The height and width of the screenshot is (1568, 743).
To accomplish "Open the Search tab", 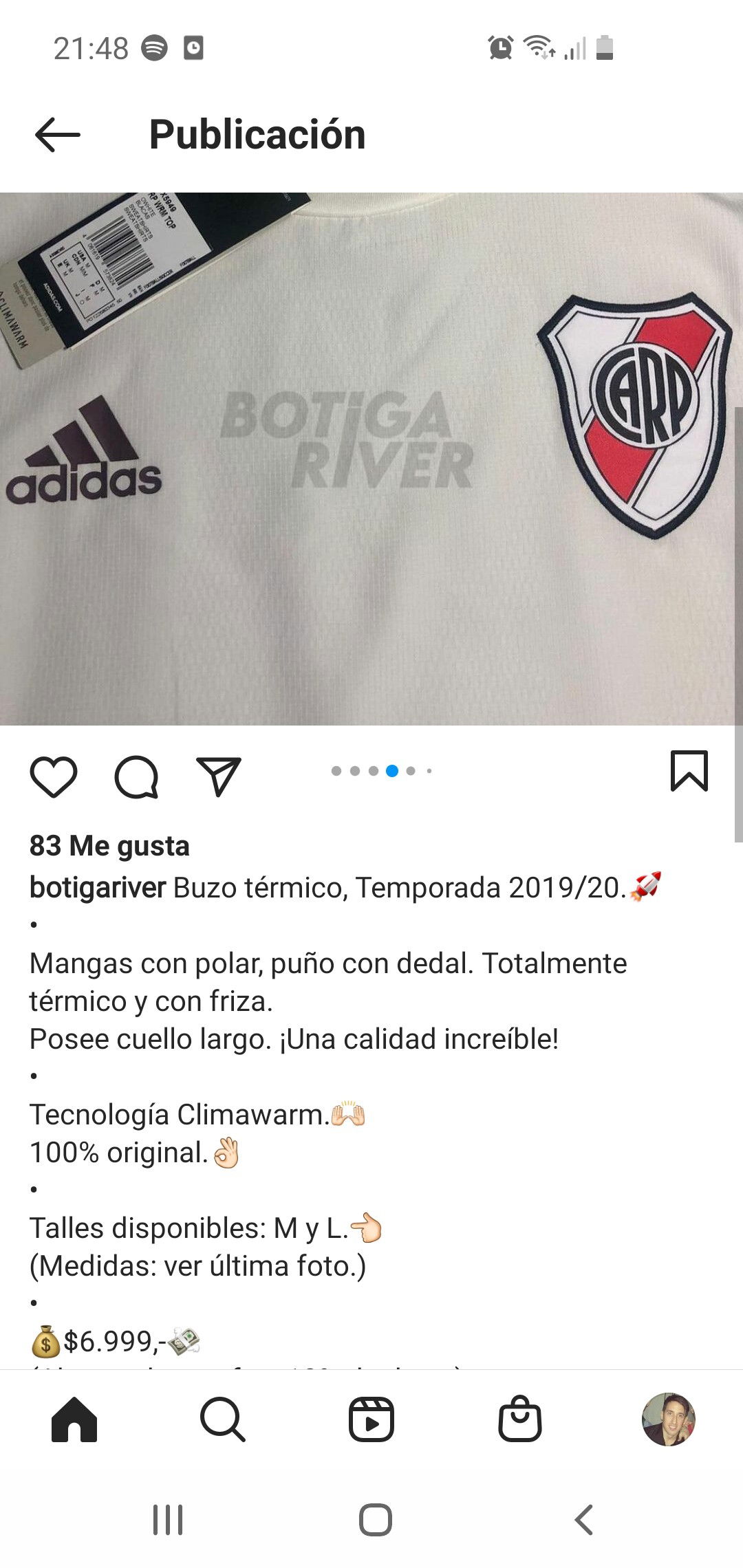I will point(222,1419).
